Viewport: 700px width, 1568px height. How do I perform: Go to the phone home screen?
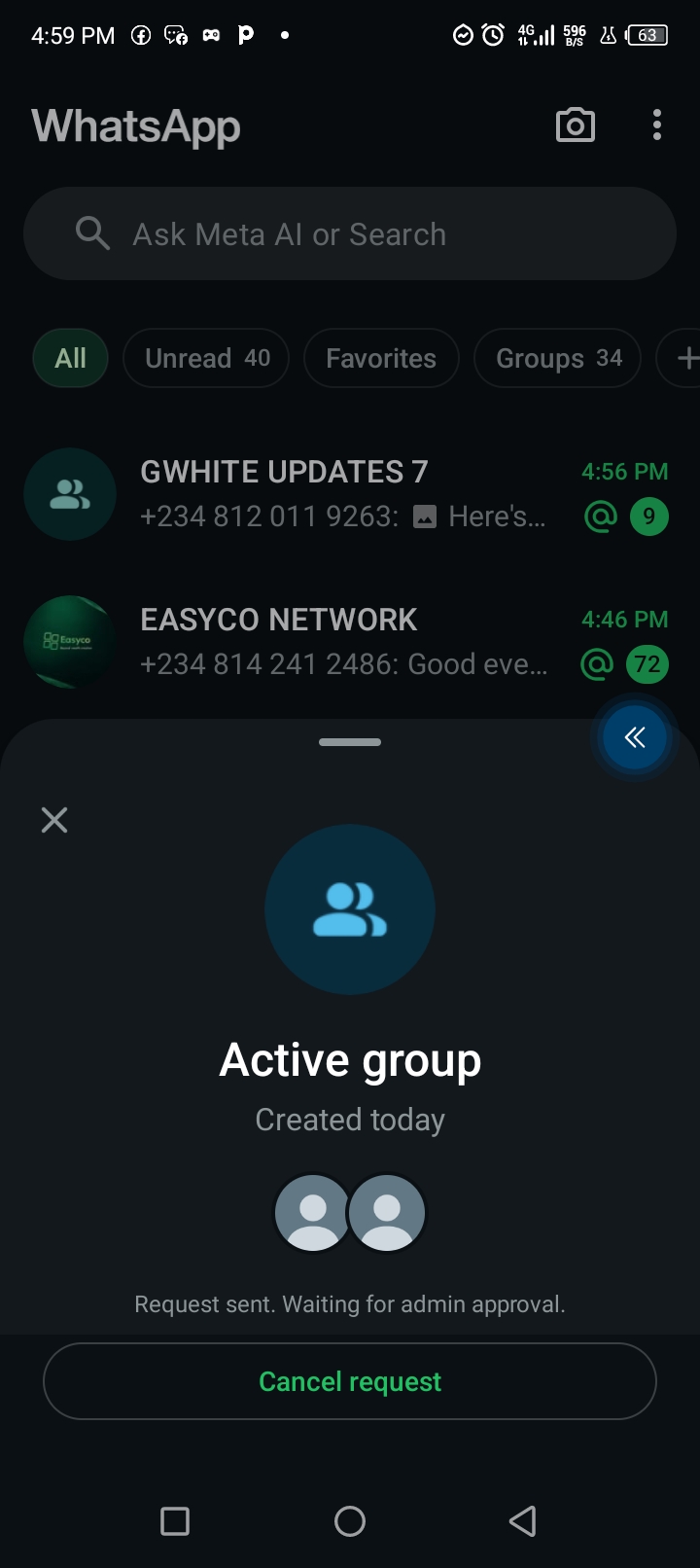tap(350, 1520)
